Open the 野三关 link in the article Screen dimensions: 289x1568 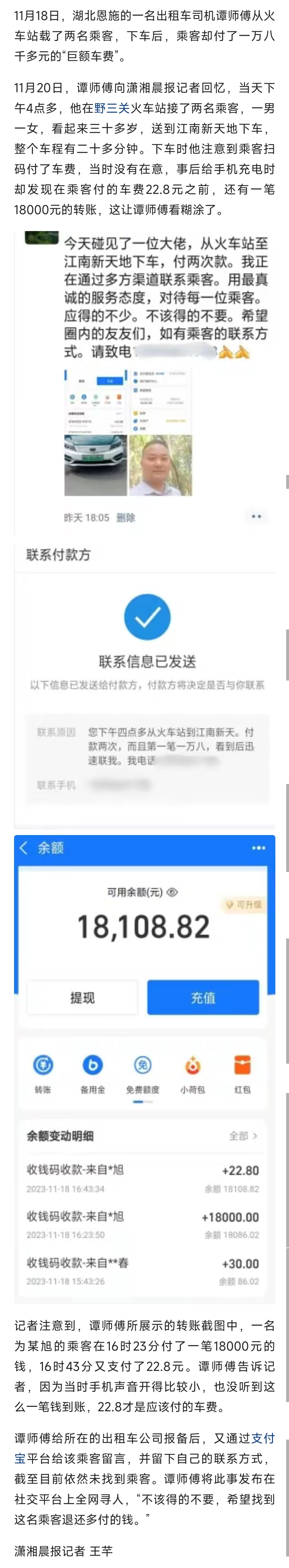tap(112, 109)
